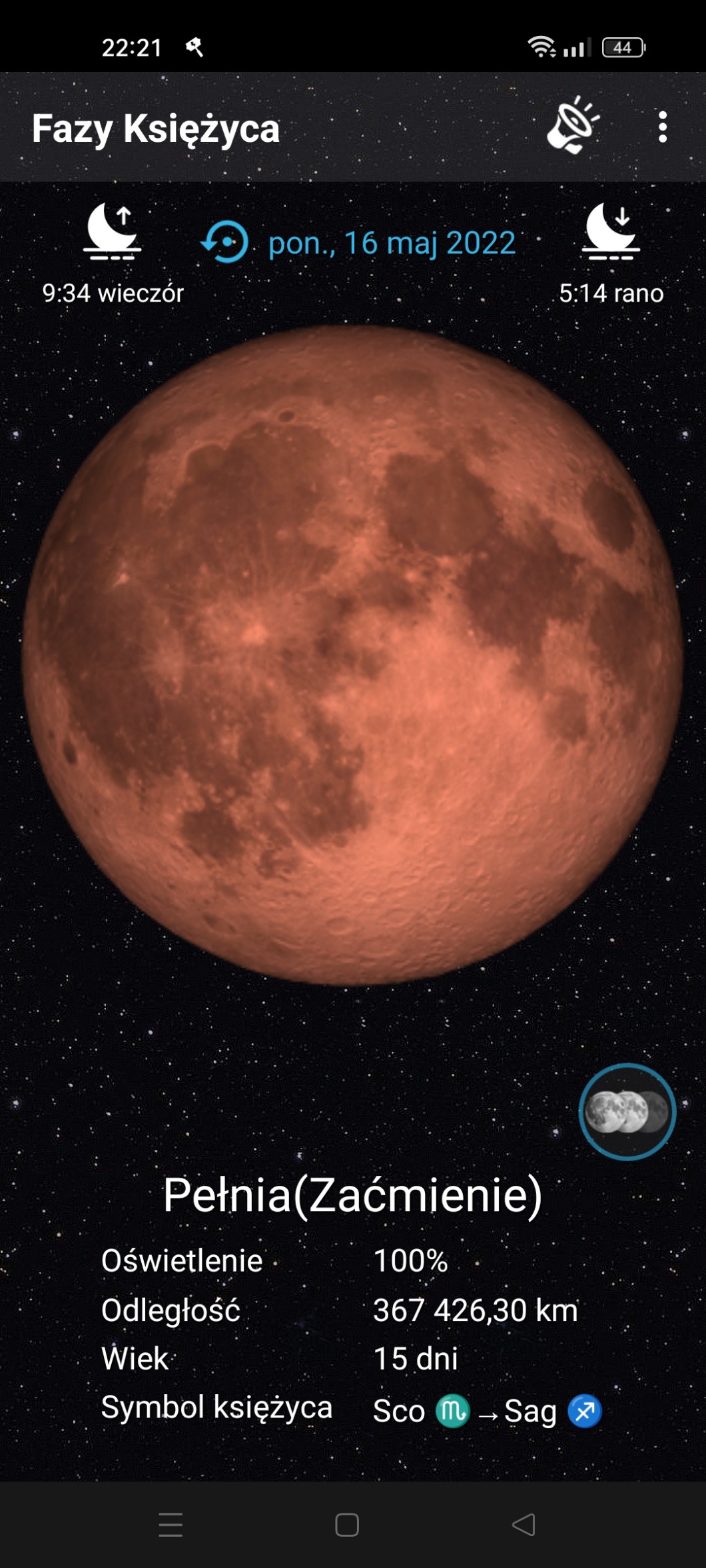The width and height of the screenshot is (706, 1568).
Task: Reset date using the blue clock-arrow icon
Action: [225, 242]
